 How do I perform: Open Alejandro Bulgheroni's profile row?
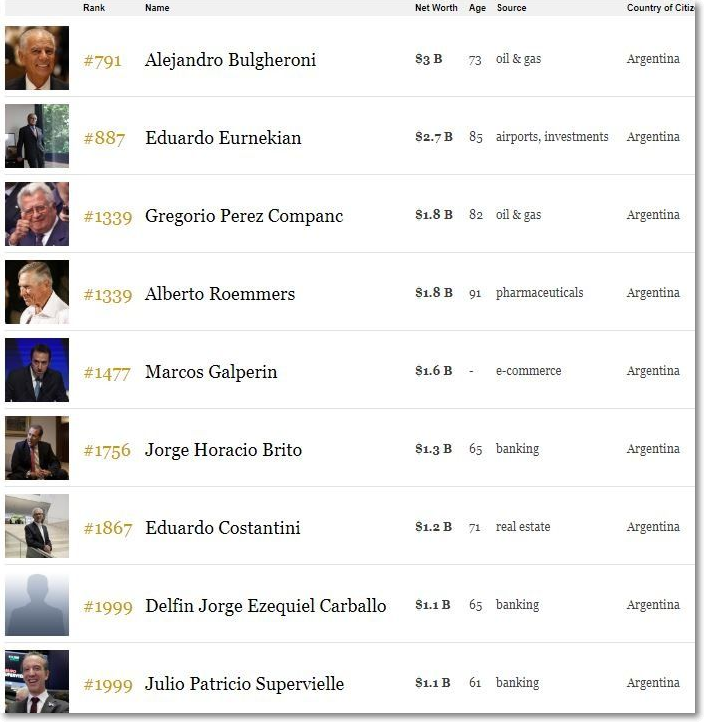click(x=230, y=60)
